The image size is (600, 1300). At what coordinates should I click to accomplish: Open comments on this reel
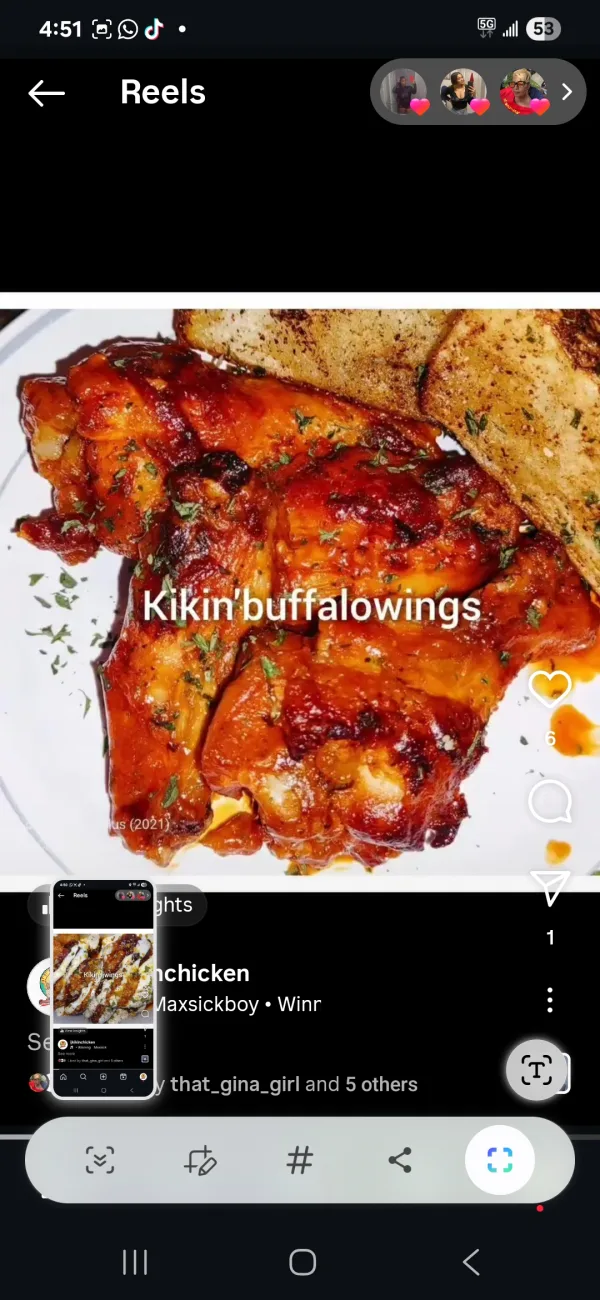pyautogui.click(x=549, y=801)
